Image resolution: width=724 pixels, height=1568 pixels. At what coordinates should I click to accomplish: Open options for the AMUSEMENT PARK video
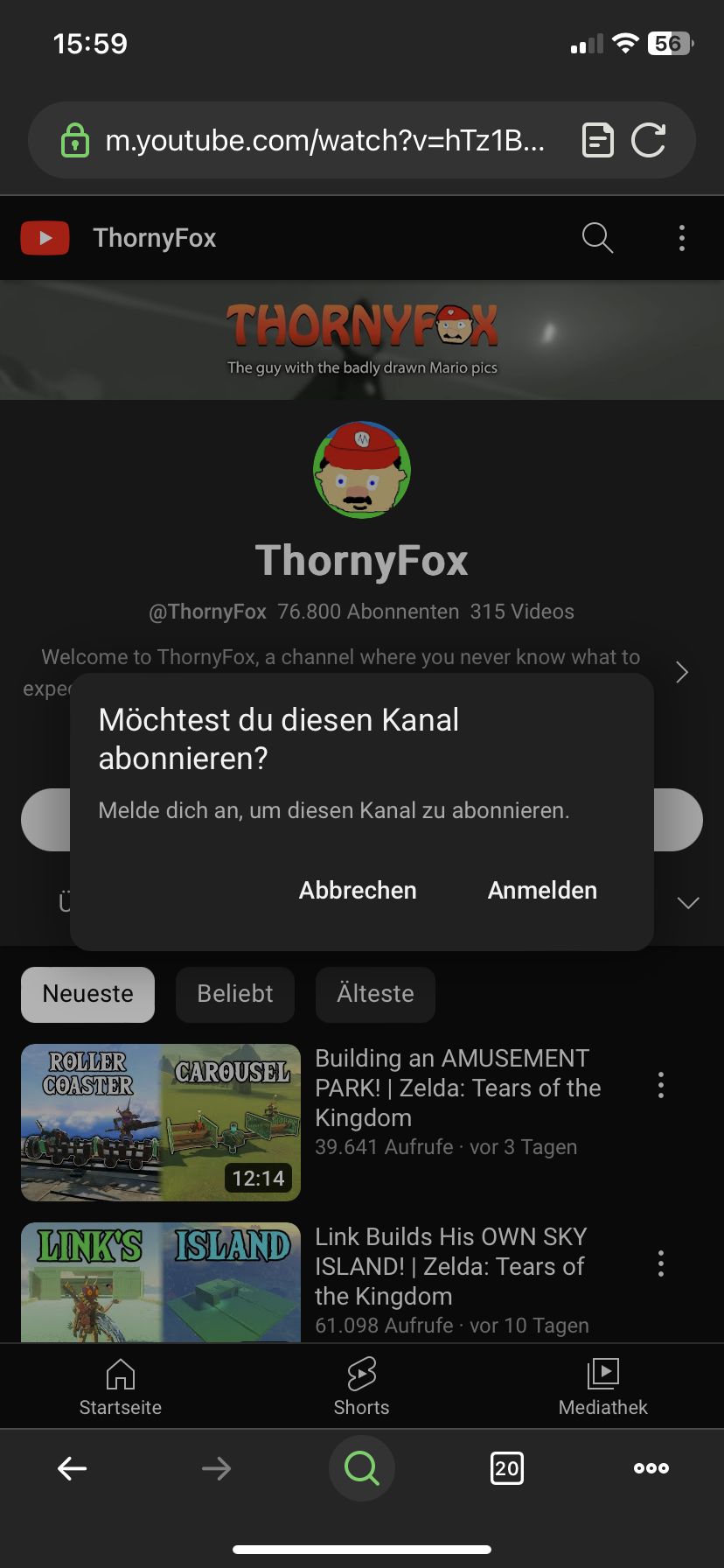click(x=661, y=1085)
